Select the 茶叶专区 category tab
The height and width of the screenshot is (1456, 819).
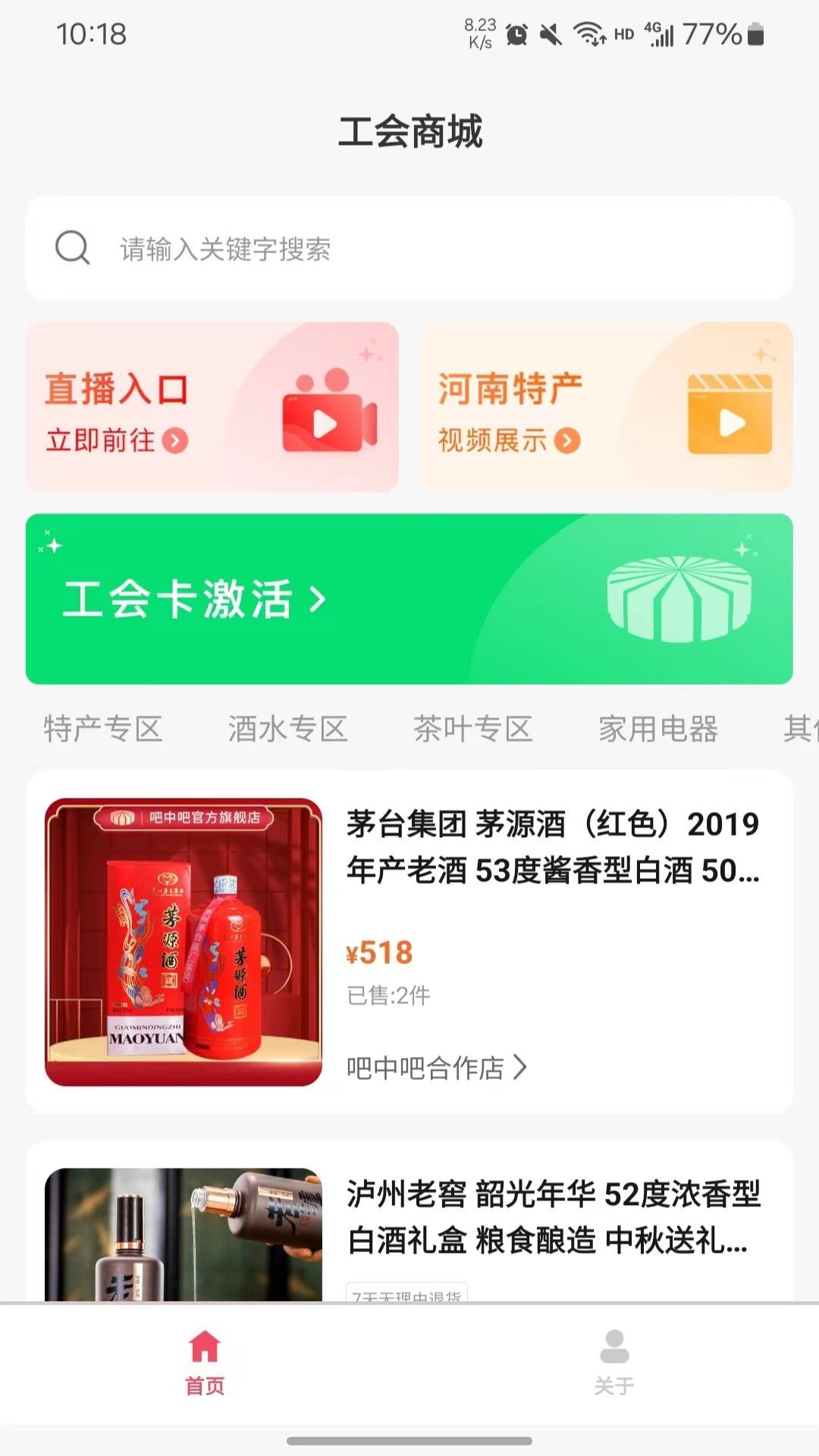click(475, 729)
